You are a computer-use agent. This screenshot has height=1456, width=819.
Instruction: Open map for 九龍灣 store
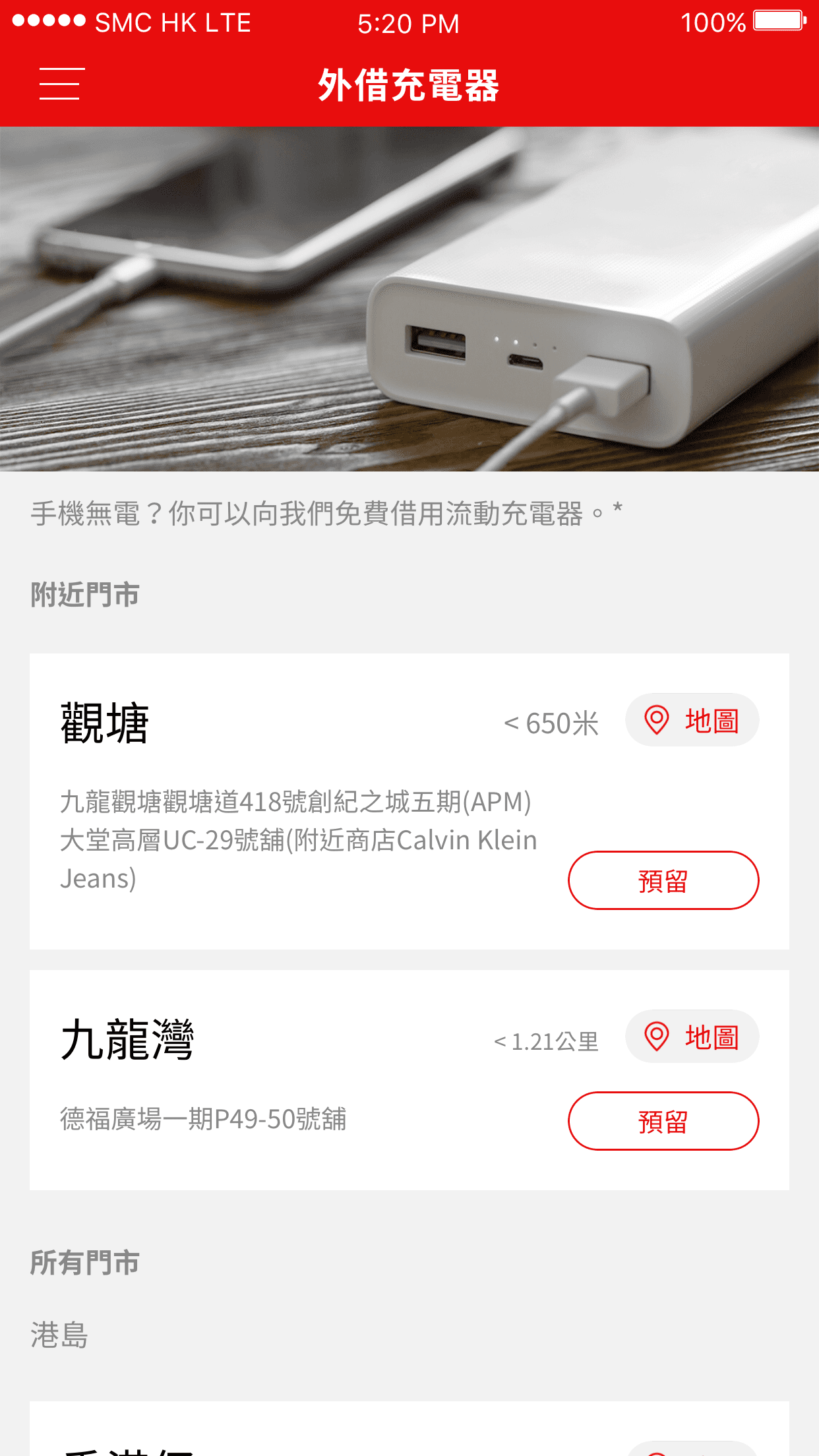(692, 1037)
